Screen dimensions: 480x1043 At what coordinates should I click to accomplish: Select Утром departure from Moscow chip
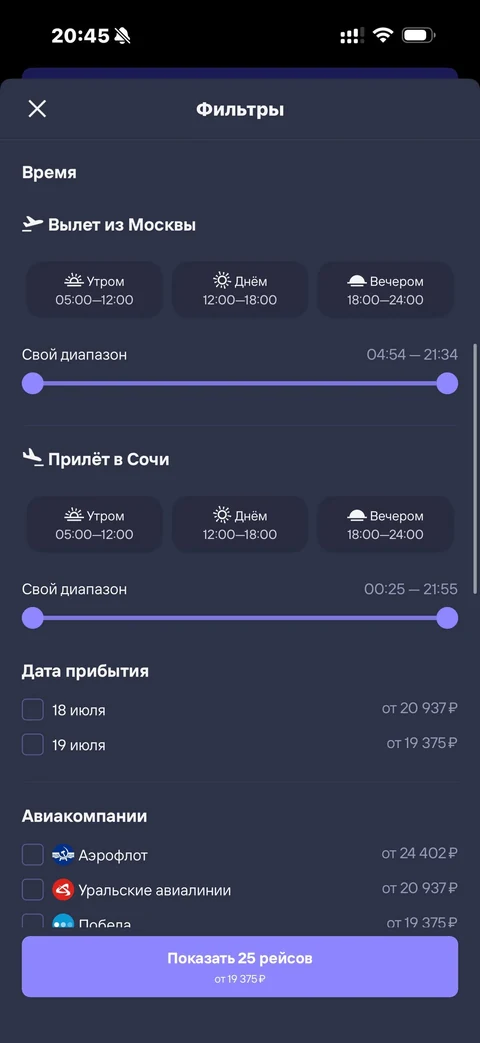pos(94,290)
